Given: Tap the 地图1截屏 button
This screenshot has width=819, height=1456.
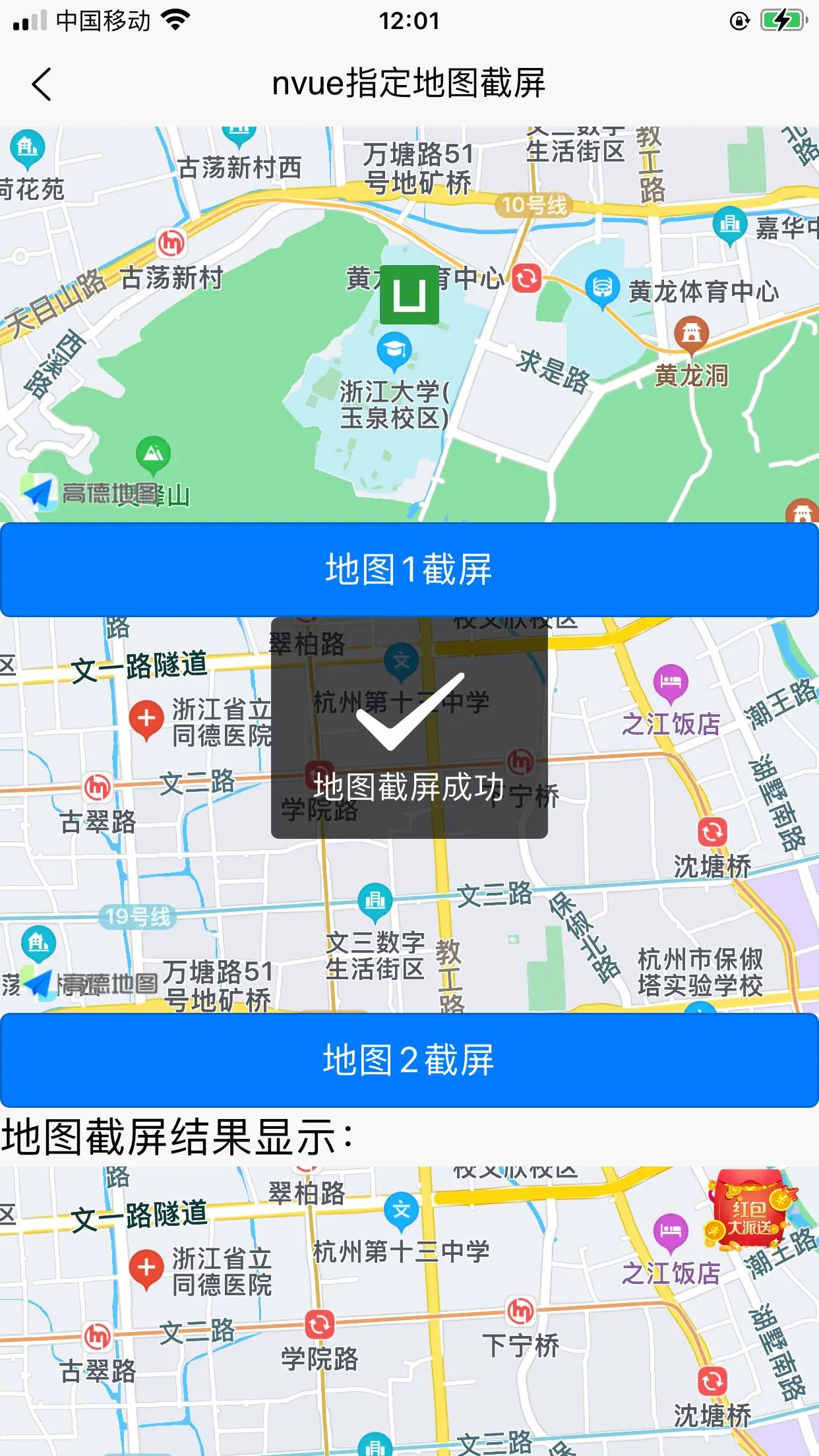Looking at the screenshot, I should [409, 570].
